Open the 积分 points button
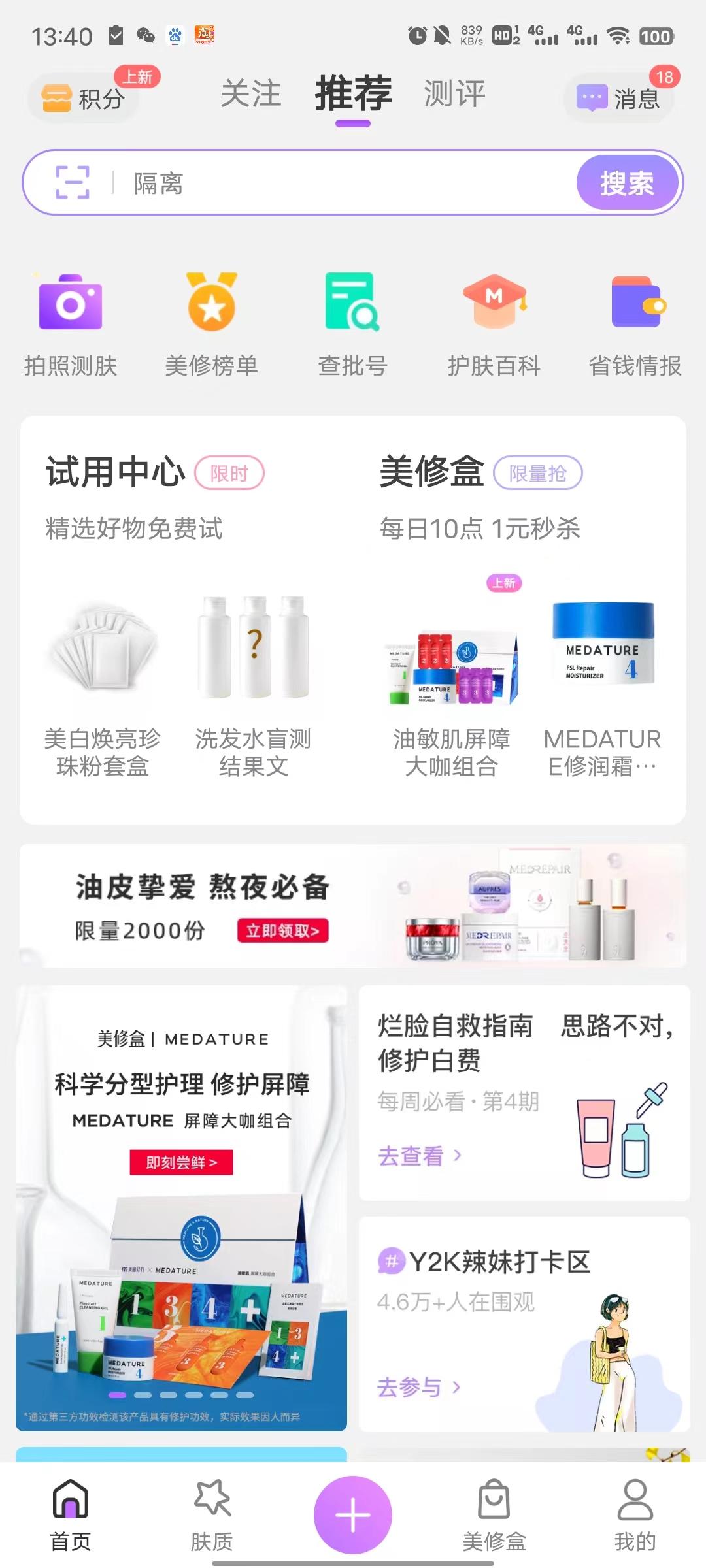Viewport: 706px width, 1568px height. coord(84,98)
